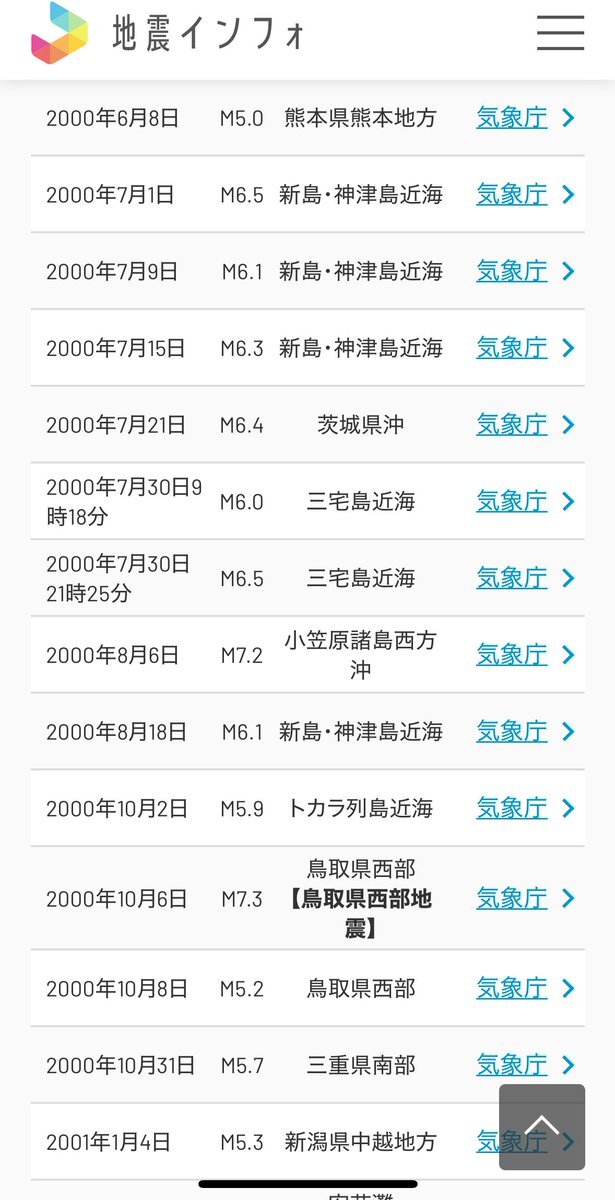This screenshot has height=1200, width=615.
Task: Open the hamburger menu
Action: point(560,33)
